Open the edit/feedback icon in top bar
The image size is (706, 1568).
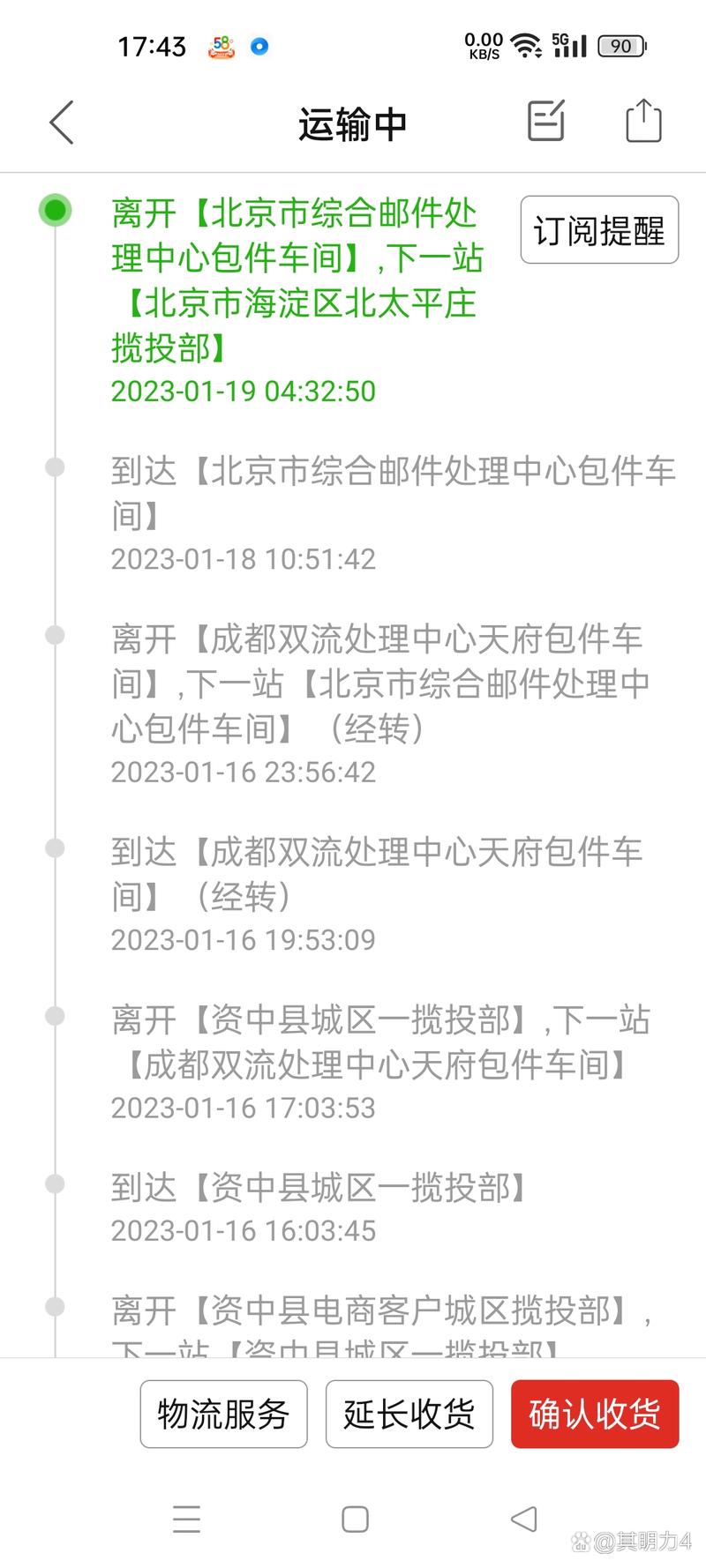[x=545, y=123]
